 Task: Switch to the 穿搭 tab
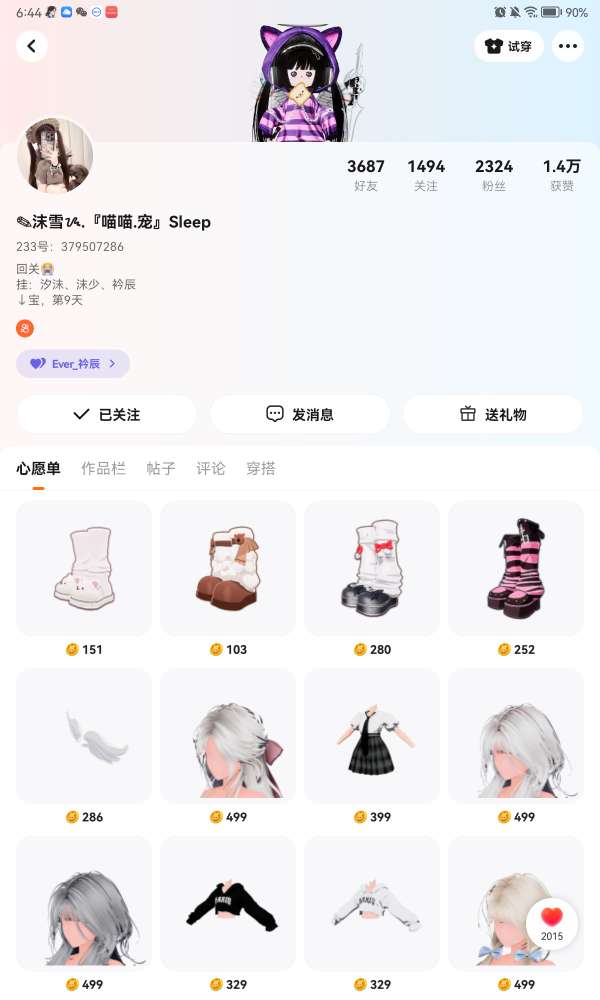(261, 468)
